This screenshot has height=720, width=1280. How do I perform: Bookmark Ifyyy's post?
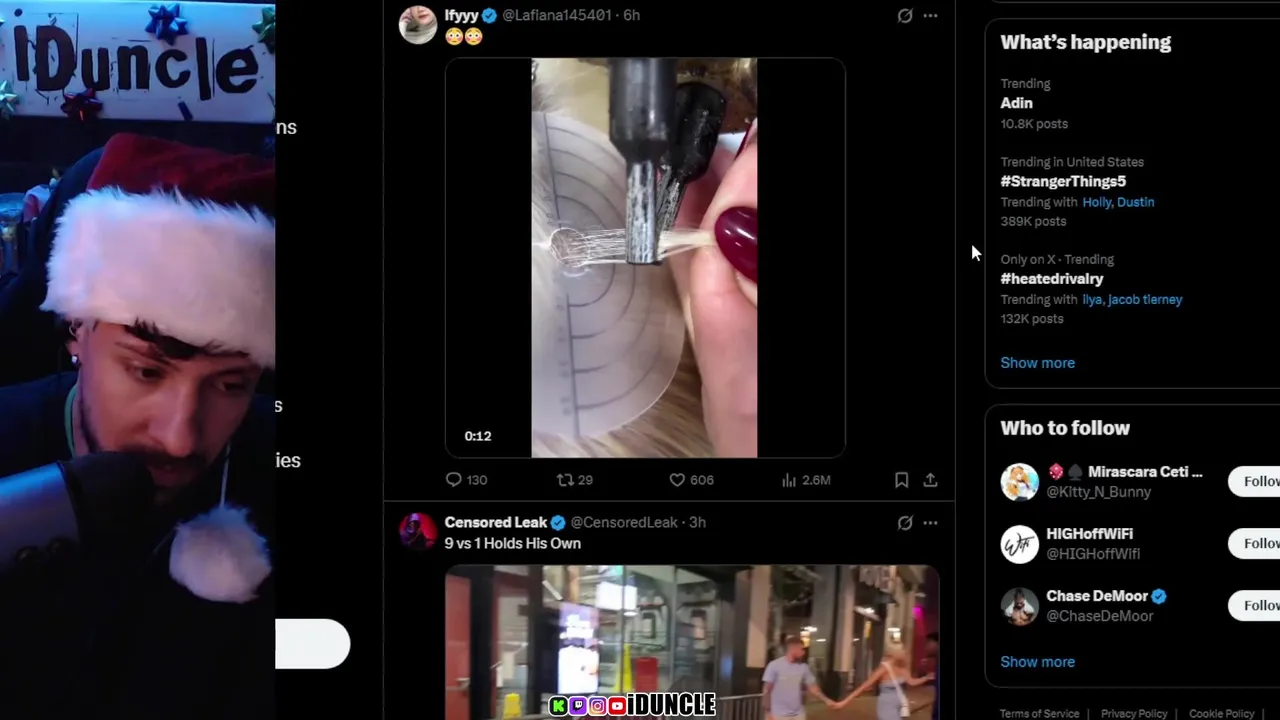(901, 480)
